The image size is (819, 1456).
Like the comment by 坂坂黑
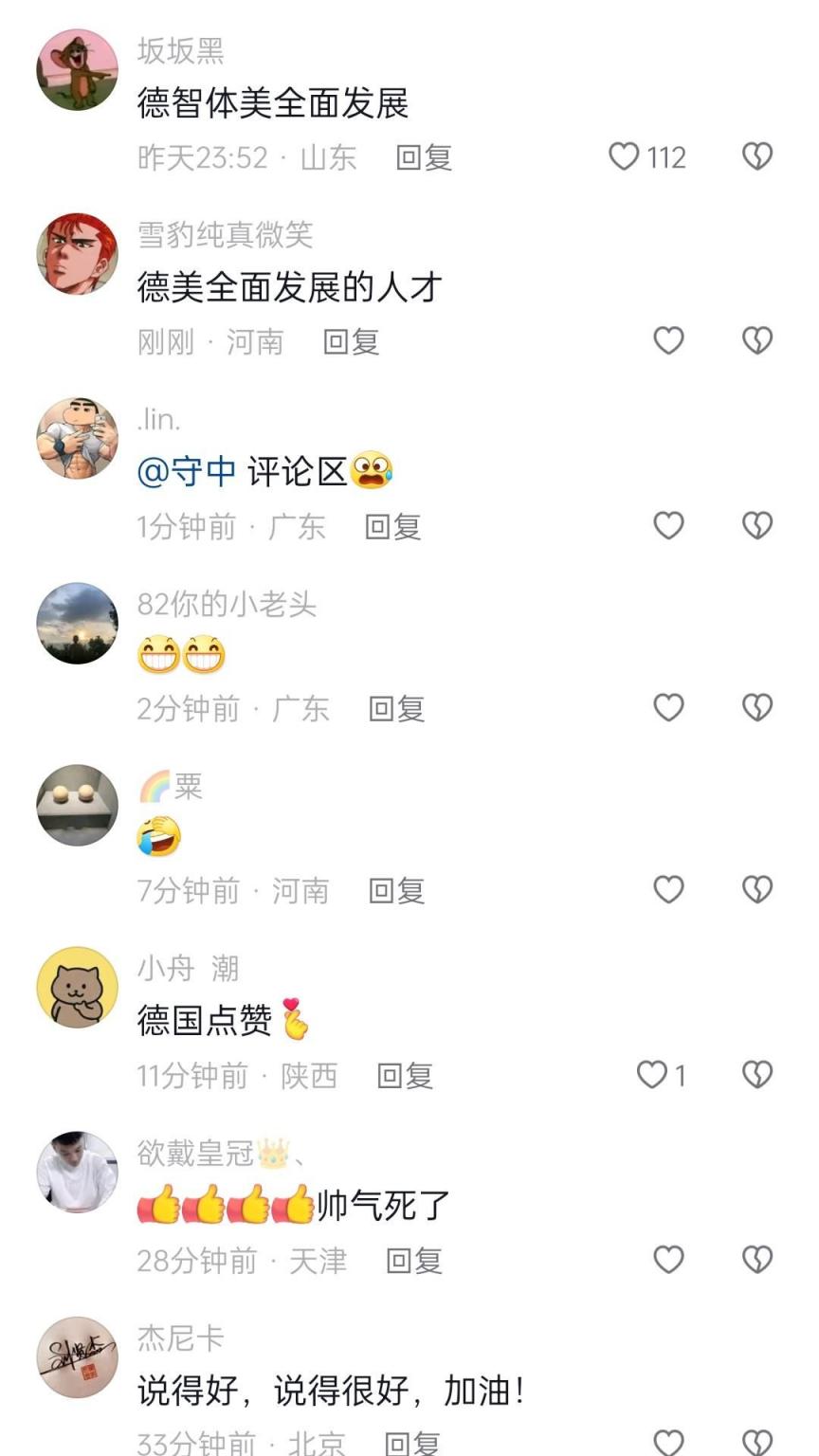pos(624,156)
